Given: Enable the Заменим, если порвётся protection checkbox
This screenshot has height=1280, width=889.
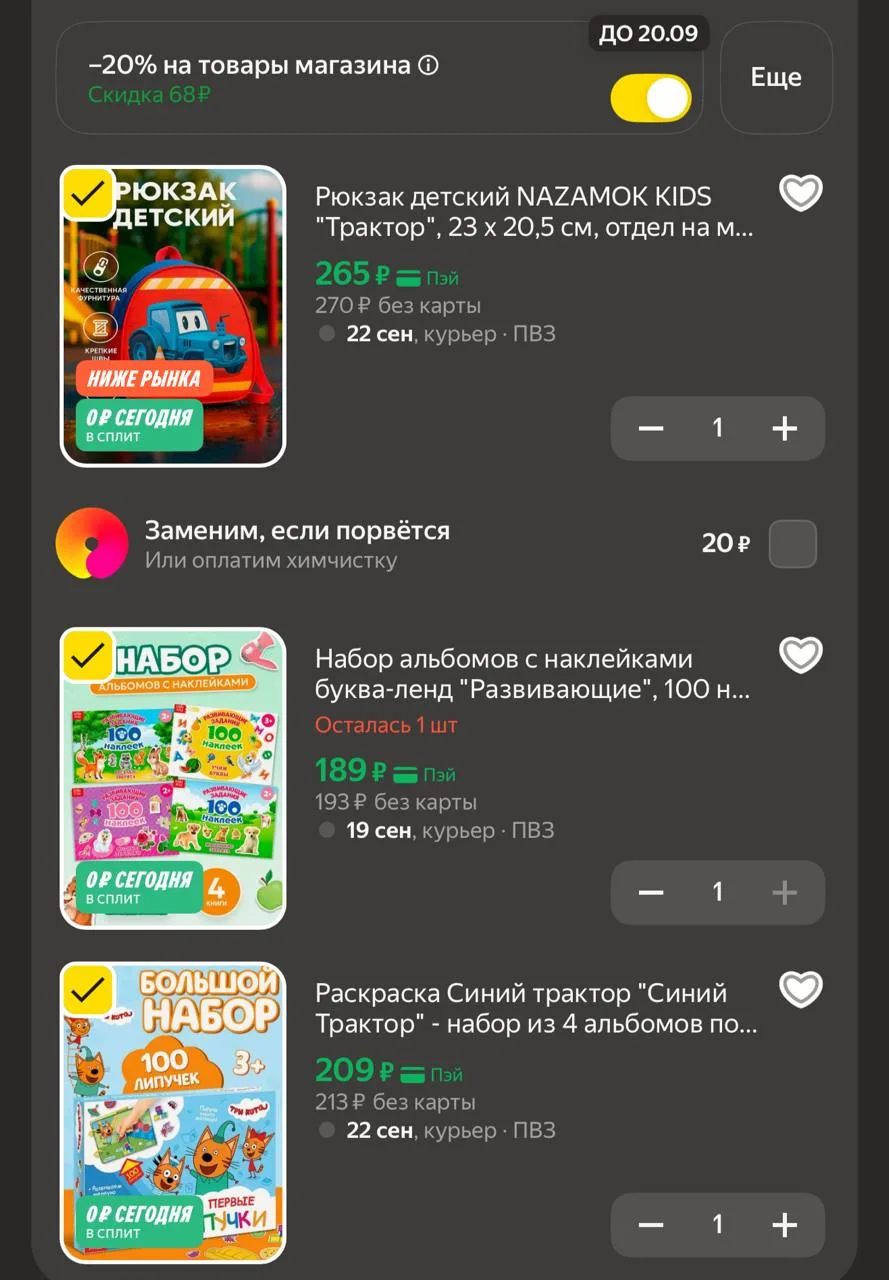Looking at the screenshot, I should (x=793, y=544).
